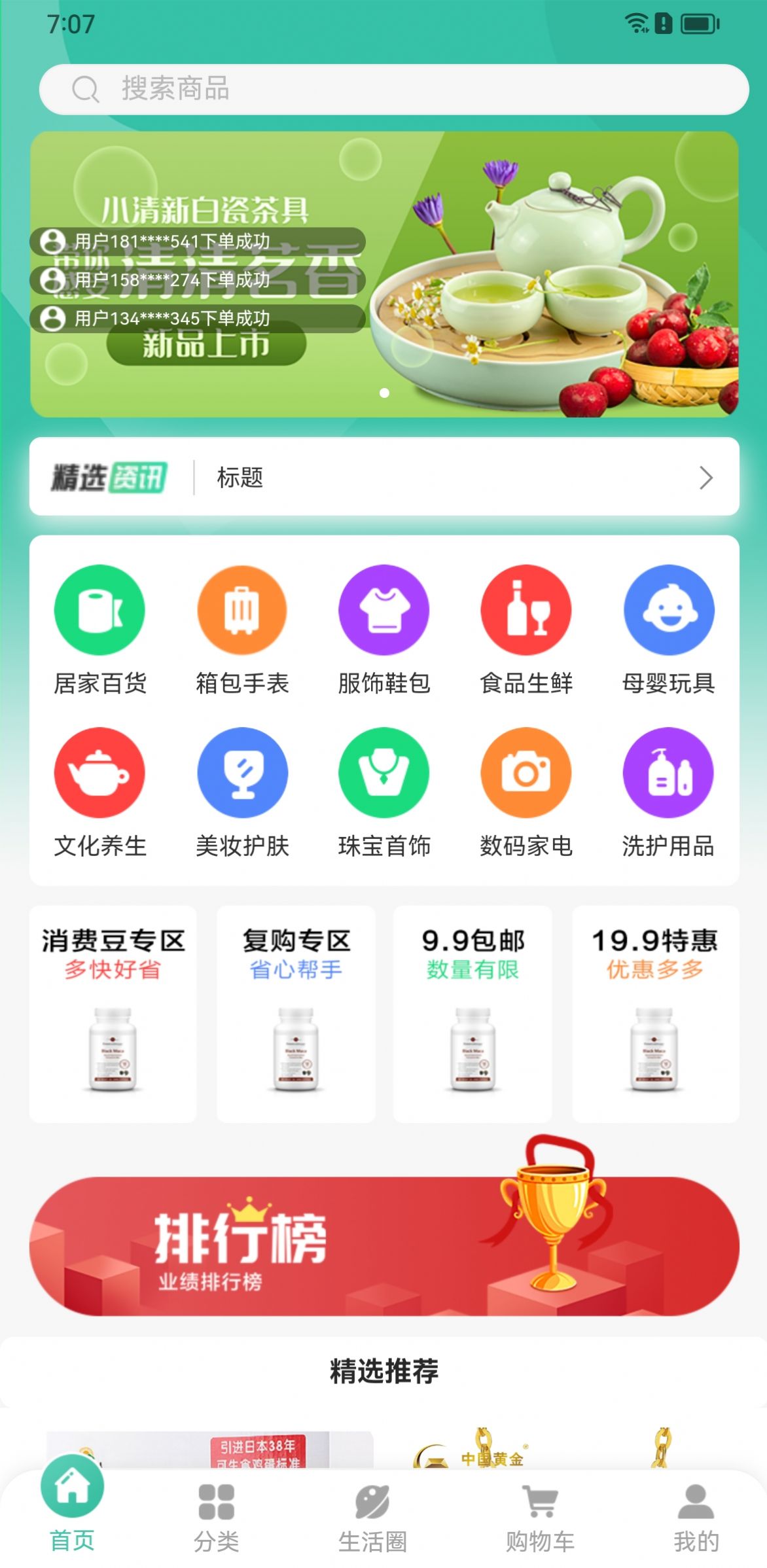The width and height of the screenshot is (767, 1568).
Task: Tap the 洗护用品 bottles icon
Action: 667,772
